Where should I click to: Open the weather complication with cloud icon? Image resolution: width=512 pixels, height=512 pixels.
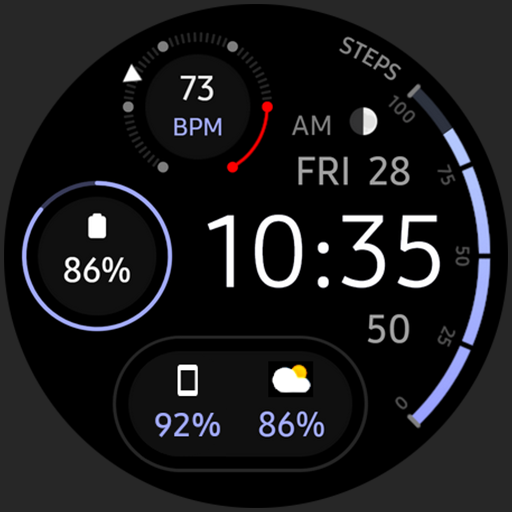[x=291, y=400]
